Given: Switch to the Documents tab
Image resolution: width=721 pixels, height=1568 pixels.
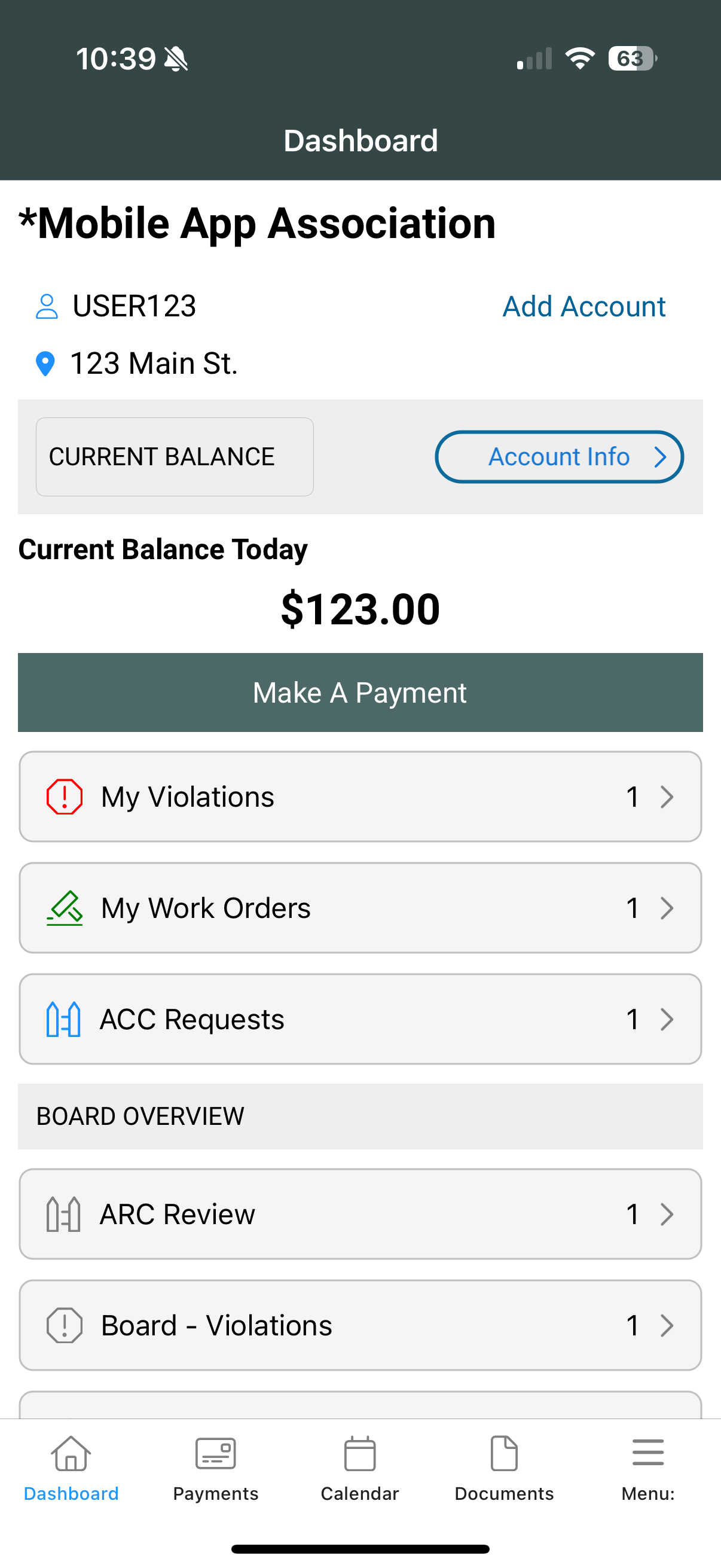Looking at the screenshot, I should click(504, 1469).
